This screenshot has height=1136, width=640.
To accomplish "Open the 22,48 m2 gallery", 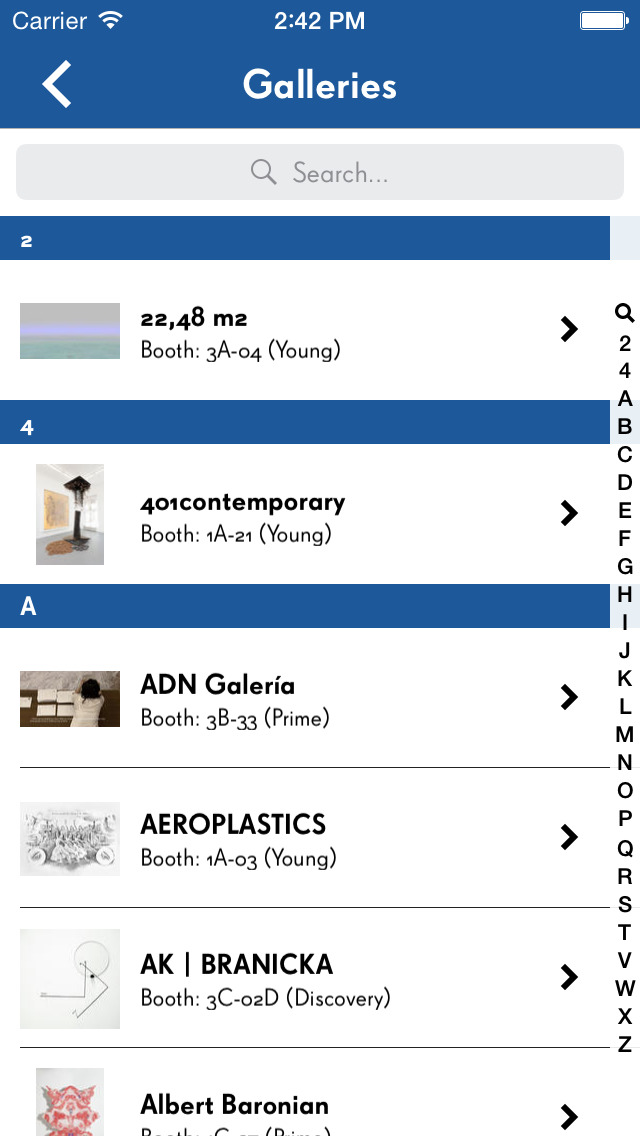I will 304,330.
